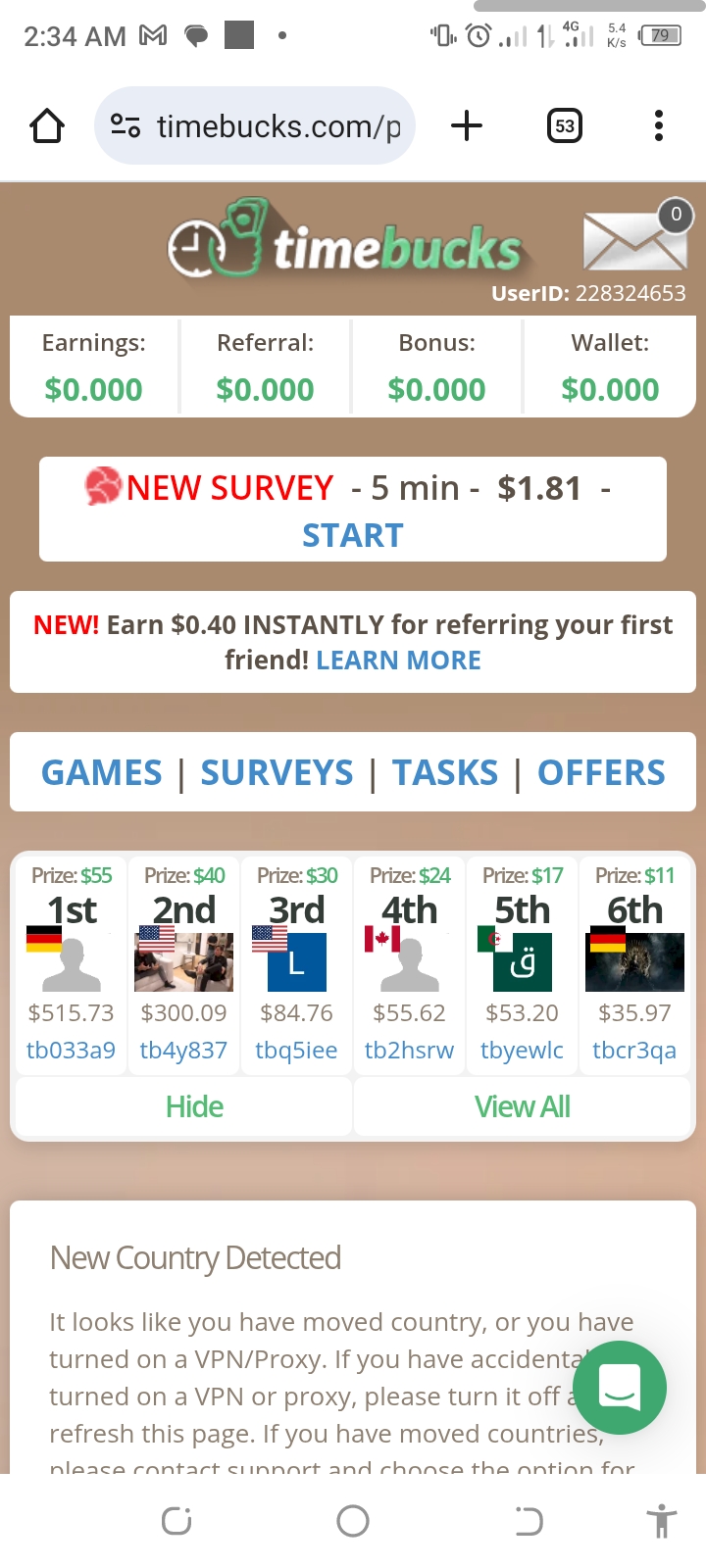Tap the system home button
This screenshot has width=706, height=1568.
click(353, 1521)
